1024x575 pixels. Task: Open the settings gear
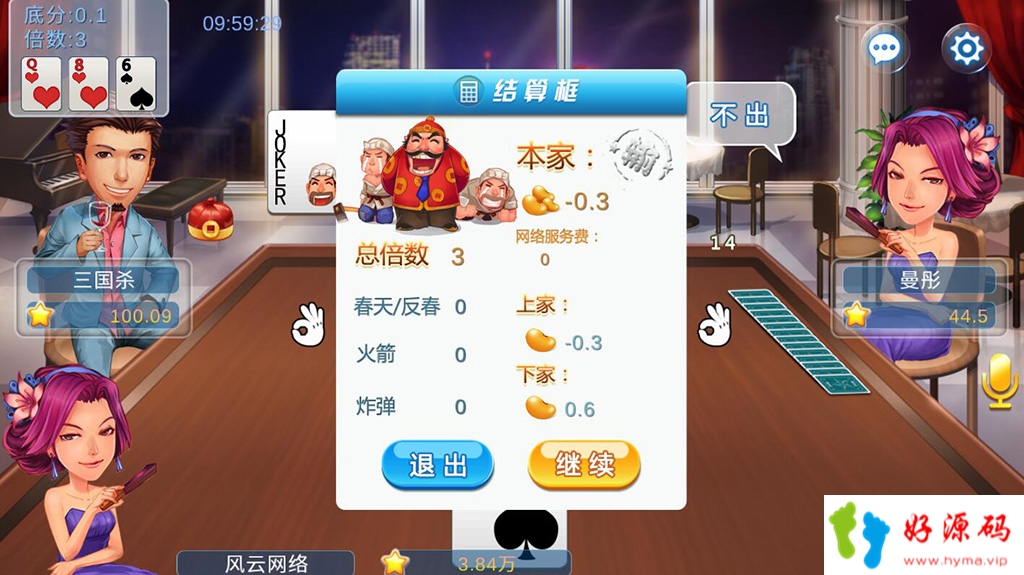coord(966,48)
